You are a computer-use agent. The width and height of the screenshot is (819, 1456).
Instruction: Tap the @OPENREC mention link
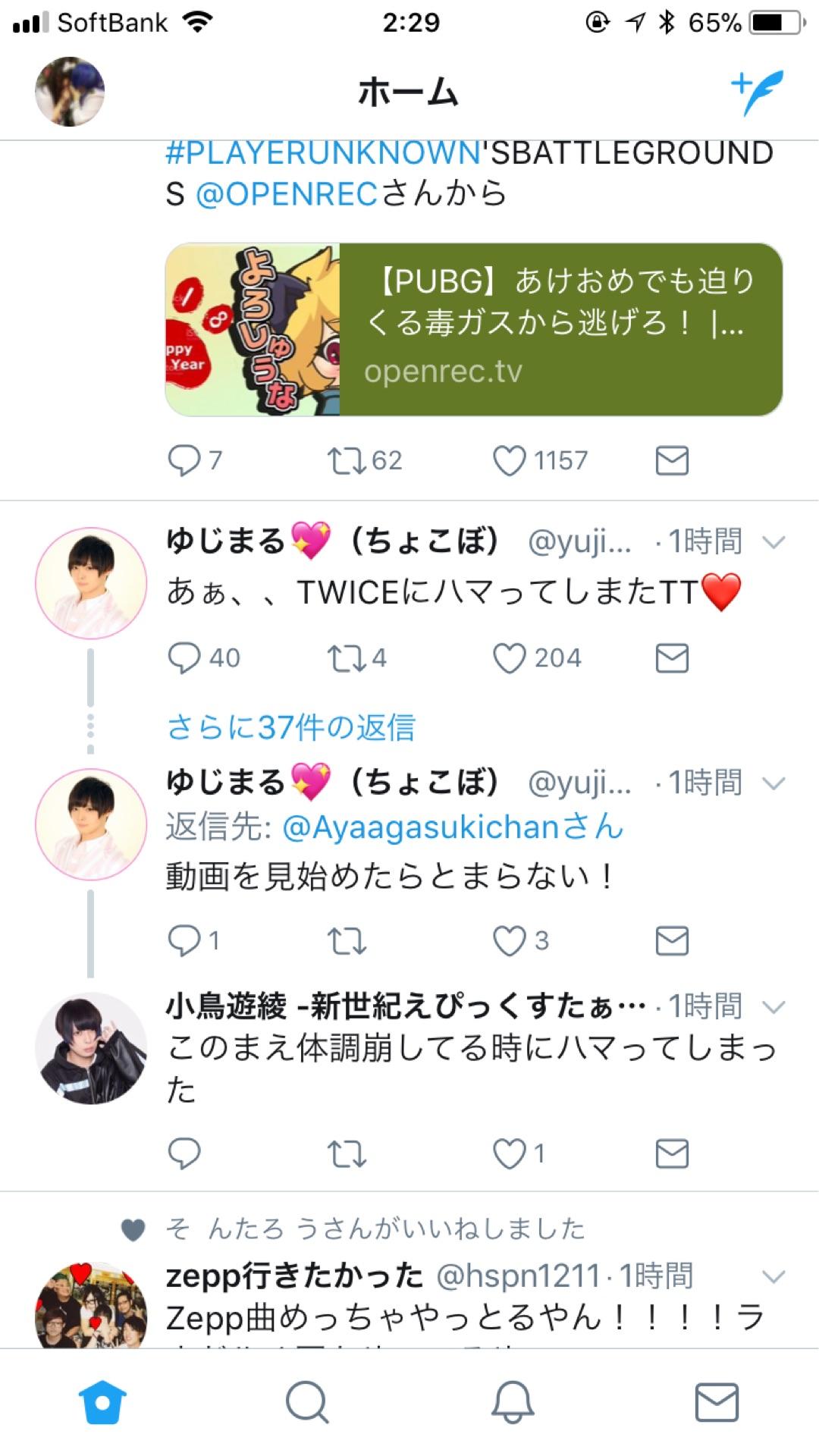pos(287,194)
